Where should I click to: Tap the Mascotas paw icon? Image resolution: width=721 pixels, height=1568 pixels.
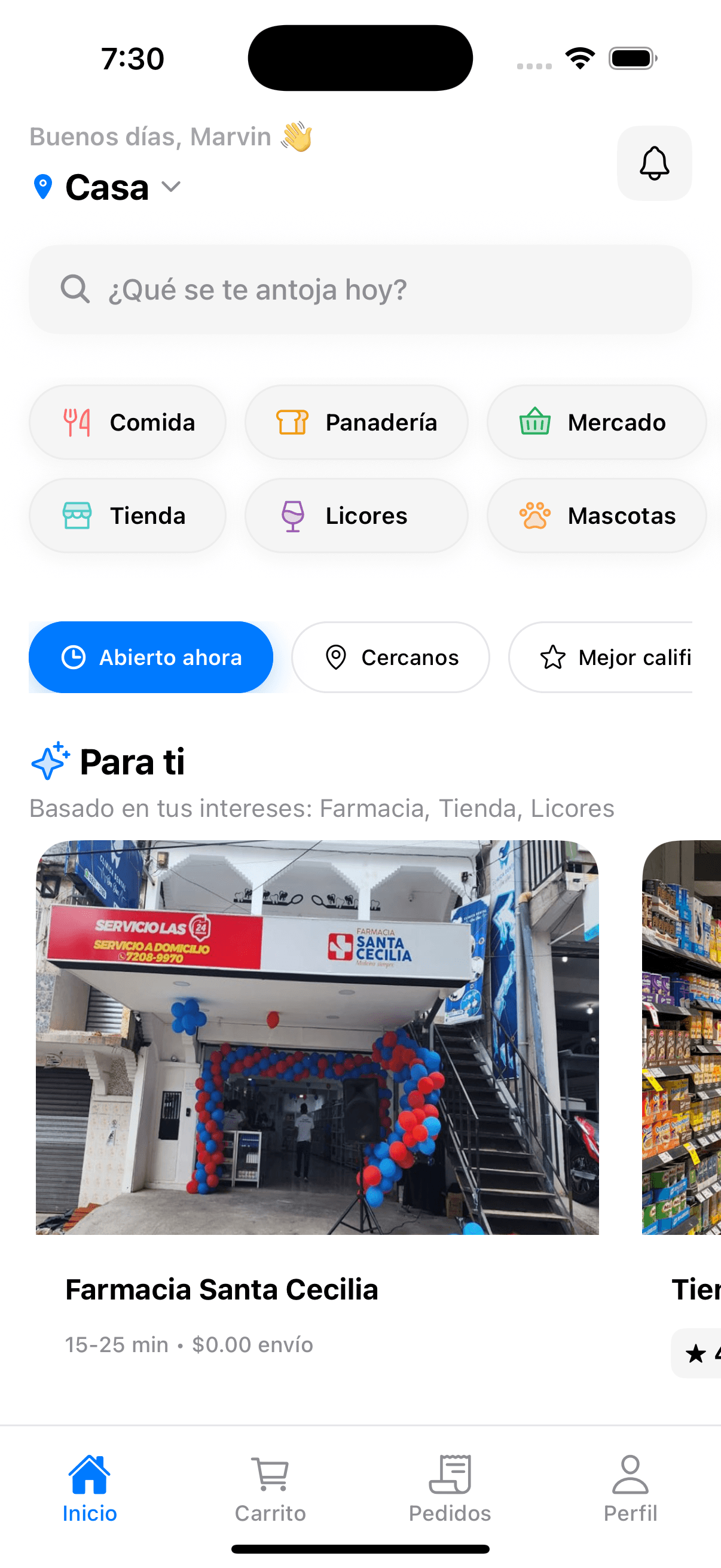pos(534,515)
